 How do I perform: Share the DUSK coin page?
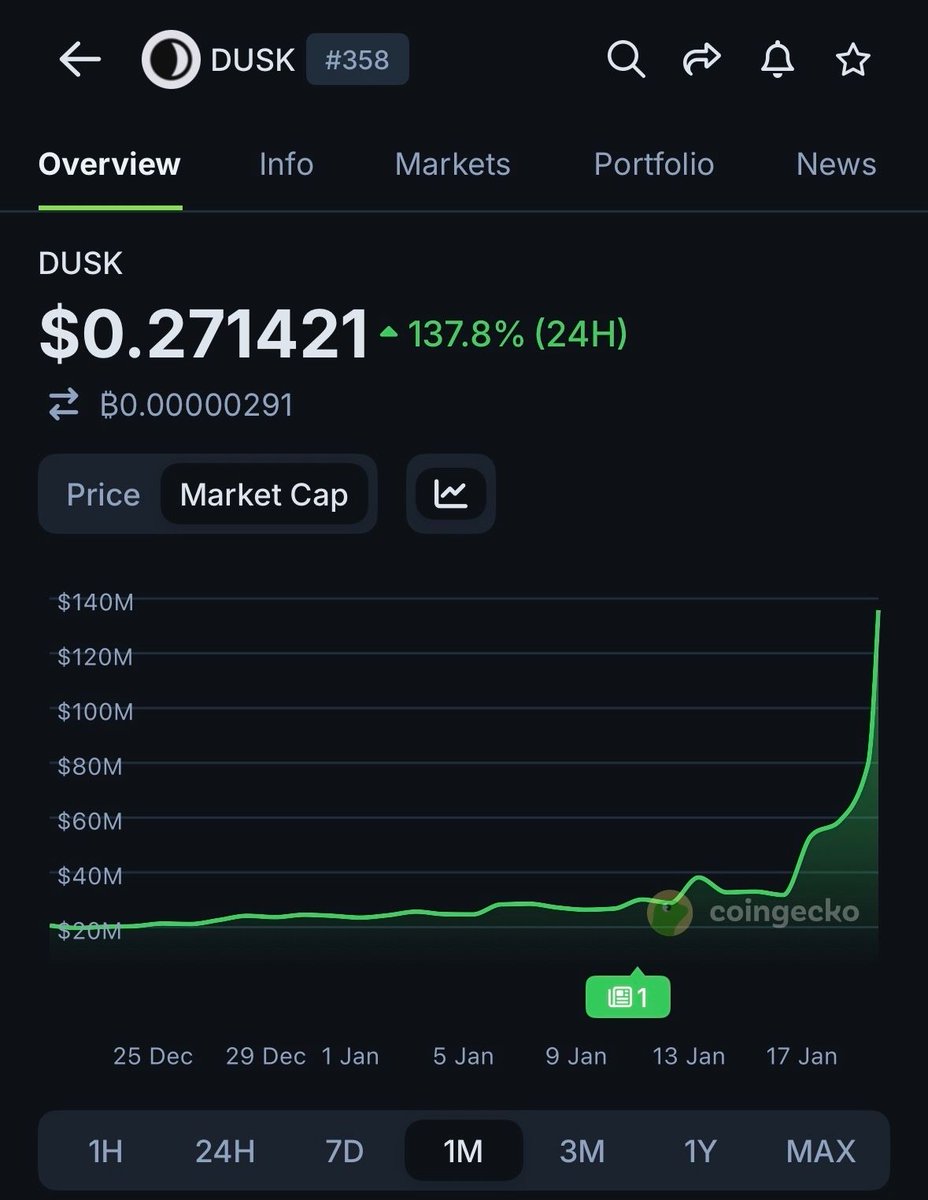[701, 61]
